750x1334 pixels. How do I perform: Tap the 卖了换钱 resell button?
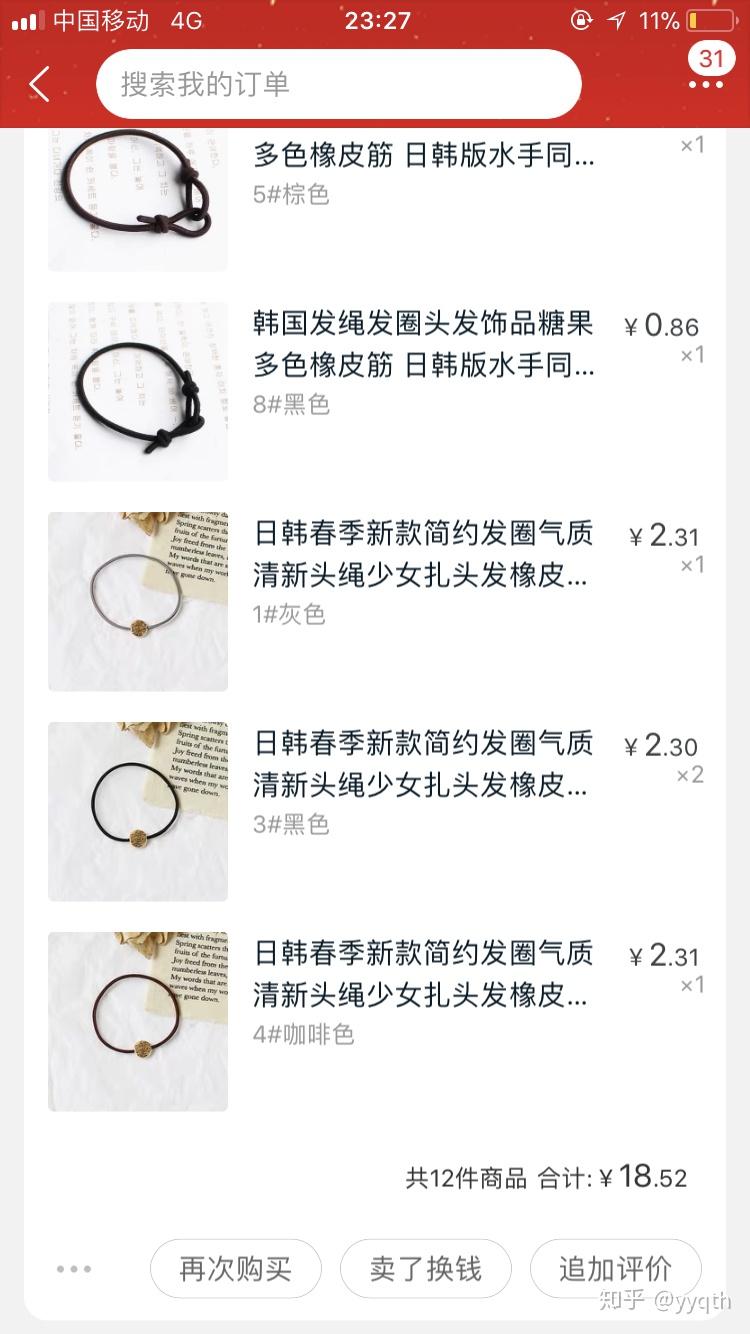click(426, 1268)
